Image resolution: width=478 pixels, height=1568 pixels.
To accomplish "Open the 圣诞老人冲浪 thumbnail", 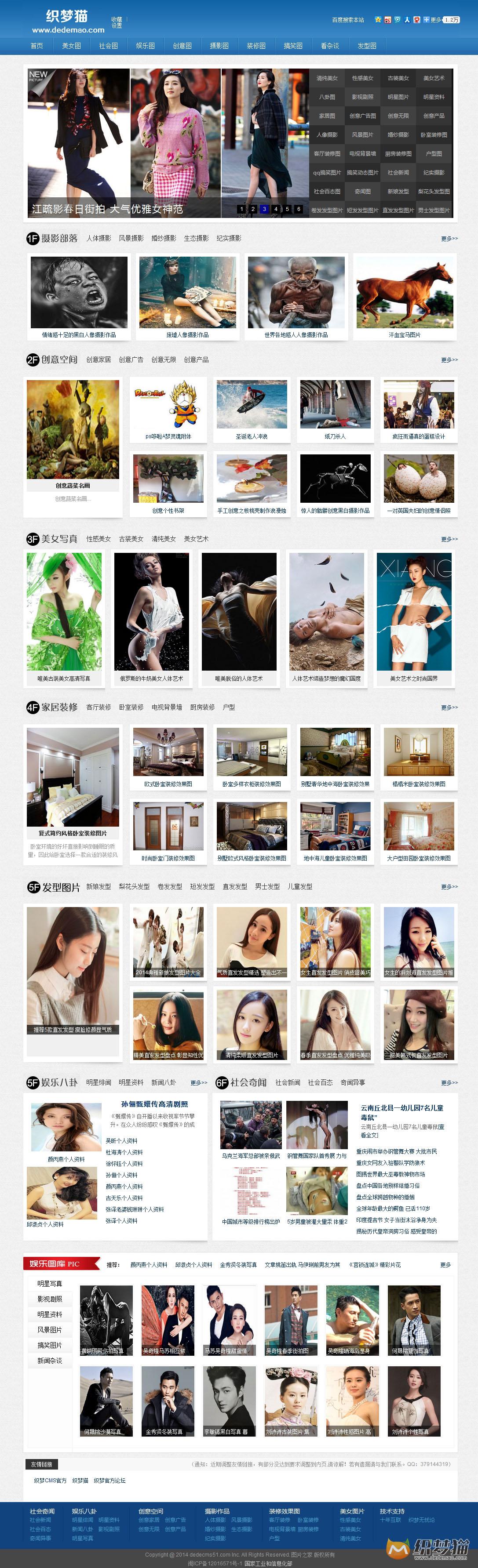I will pyautogui.click(x=252, y=410).
